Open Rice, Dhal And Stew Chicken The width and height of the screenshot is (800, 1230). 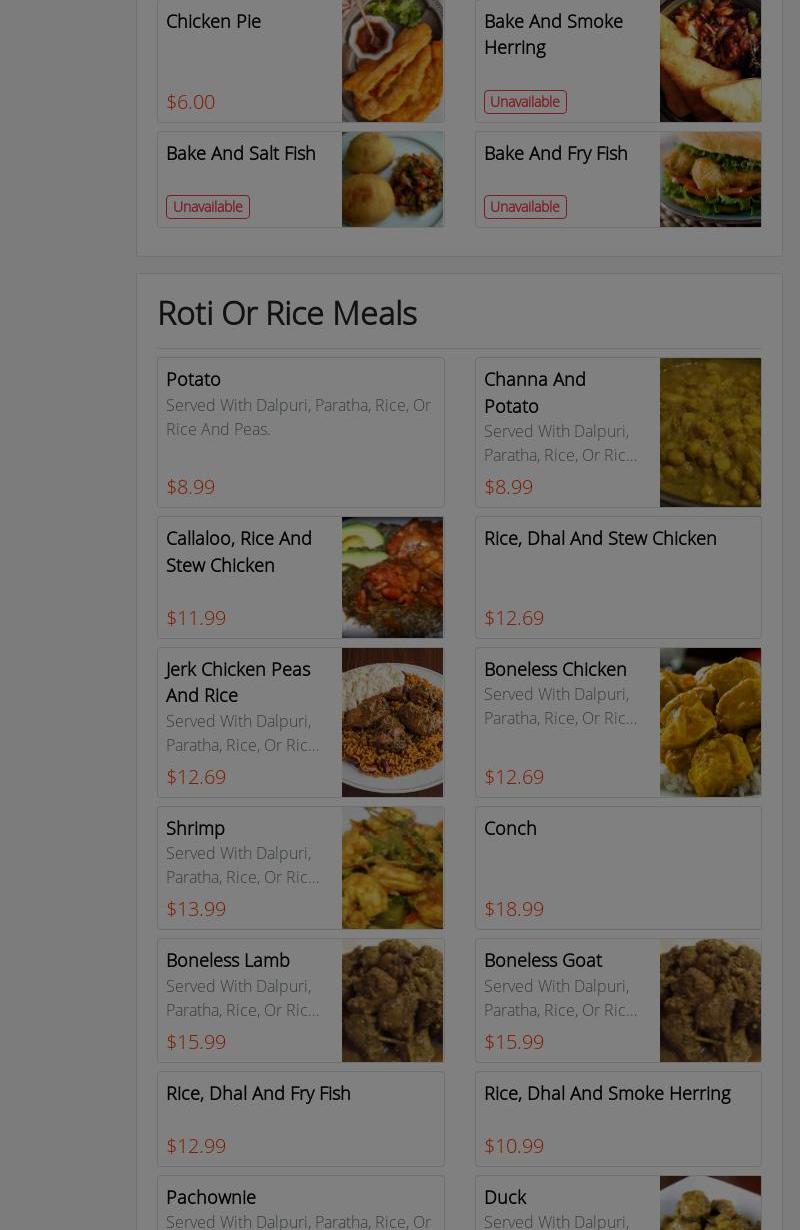[x=617, y=577]
